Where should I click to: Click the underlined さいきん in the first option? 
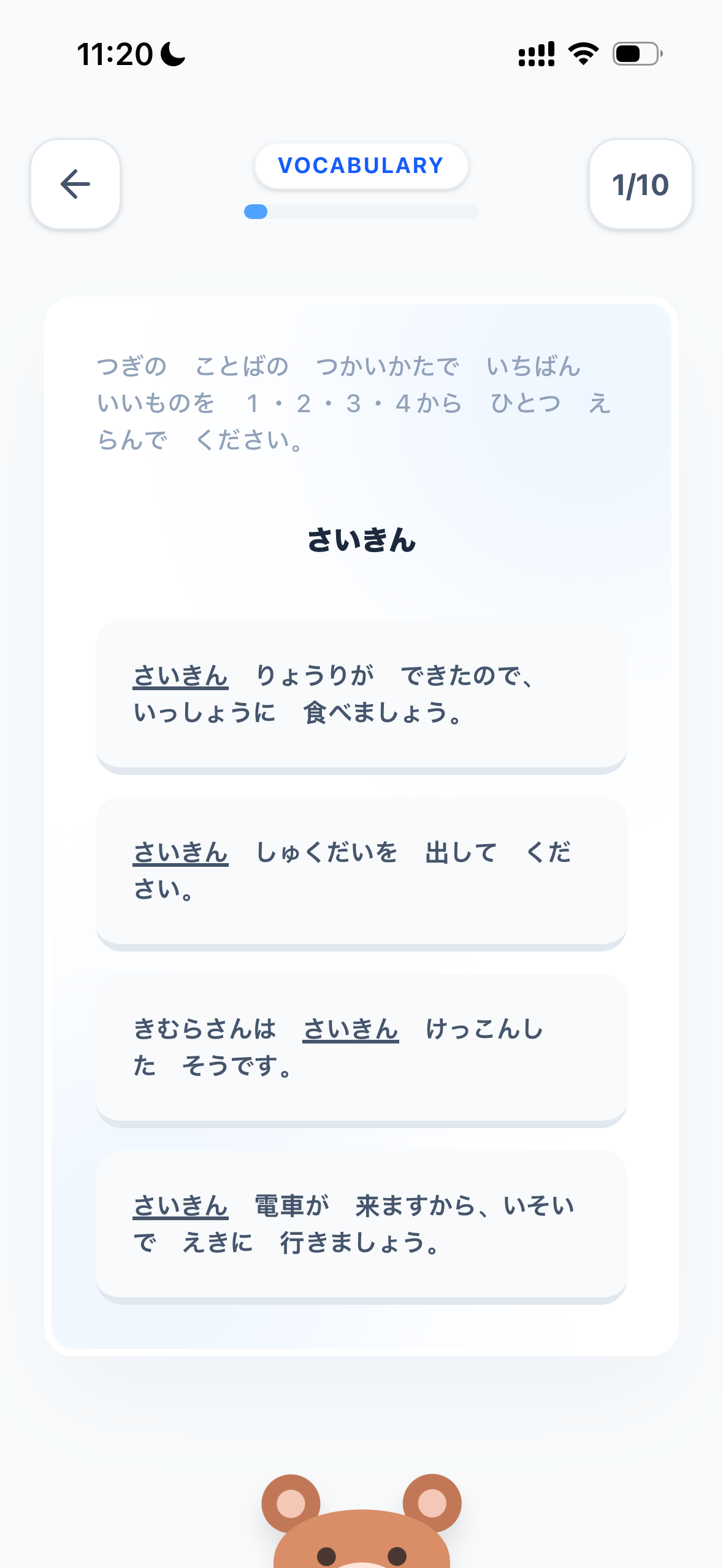pos(181,677)
